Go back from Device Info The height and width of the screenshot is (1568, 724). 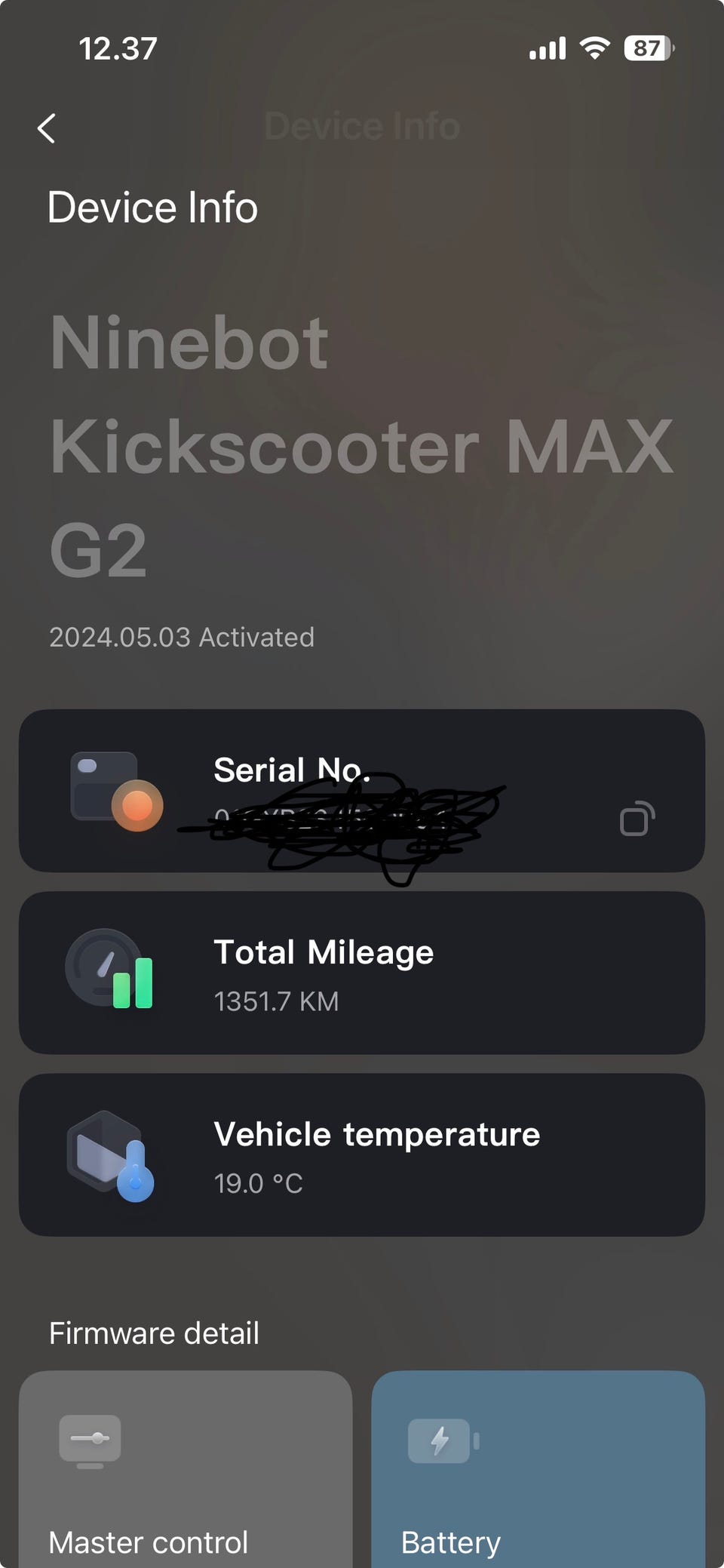pyautogui.click(x=47, y=128)
